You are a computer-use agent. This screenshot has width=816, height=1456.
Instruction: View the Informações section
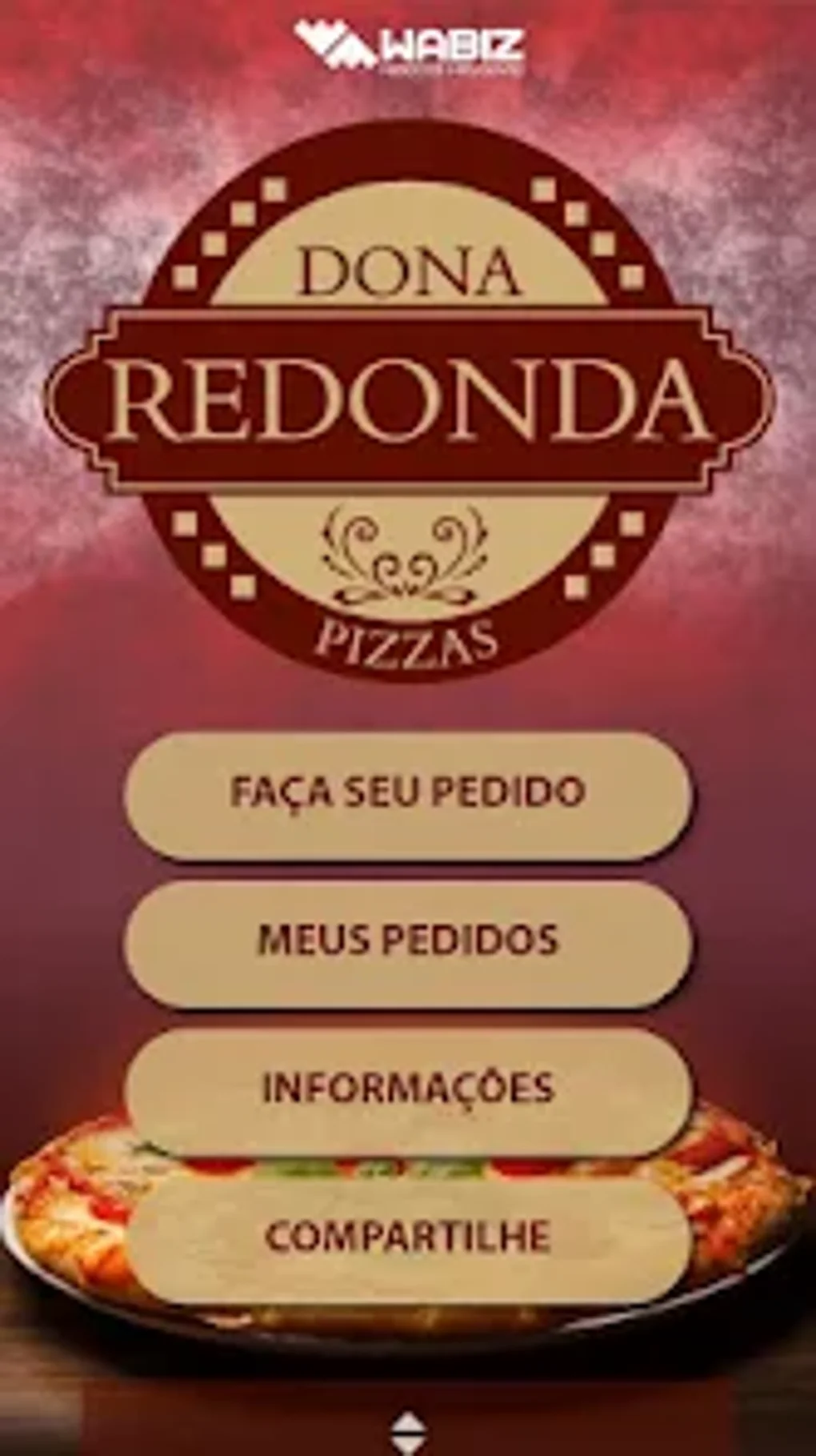coord(408,1089)
